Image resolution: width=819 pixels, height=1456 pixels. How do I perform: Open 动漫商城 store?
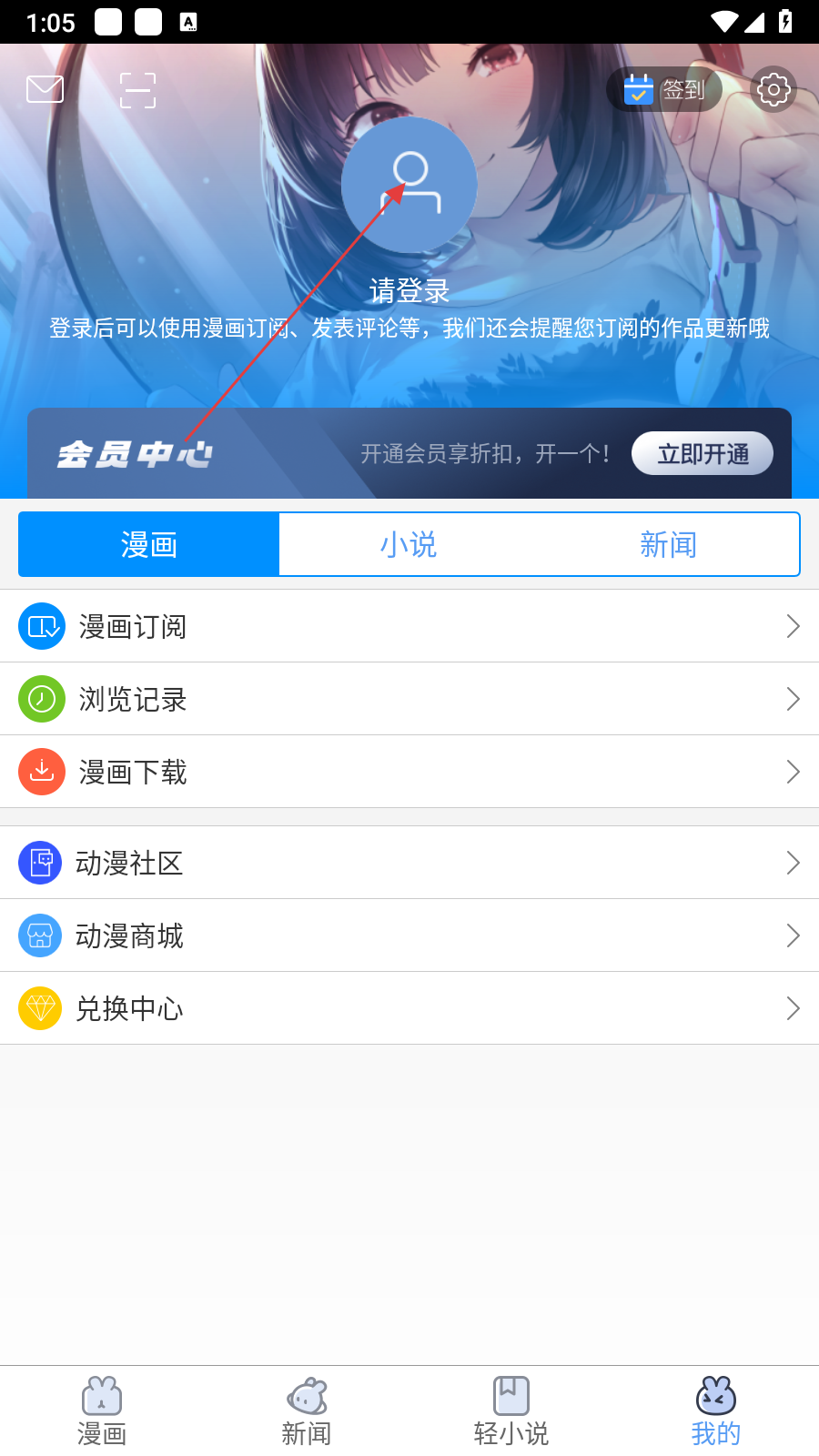409,935
